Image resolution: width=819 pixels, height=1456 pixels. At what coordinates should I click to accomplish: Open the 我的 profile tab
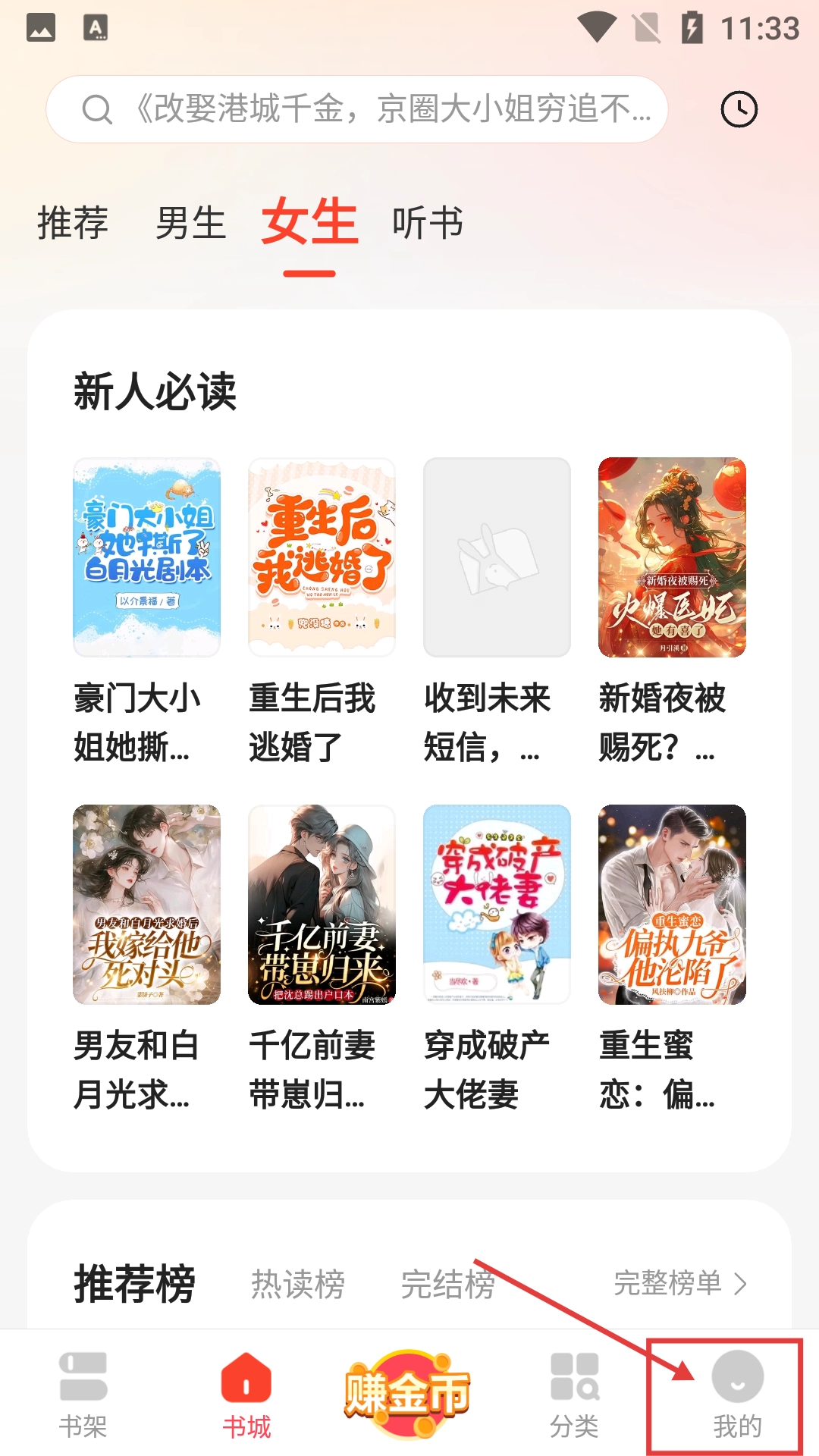(737, 1395)
